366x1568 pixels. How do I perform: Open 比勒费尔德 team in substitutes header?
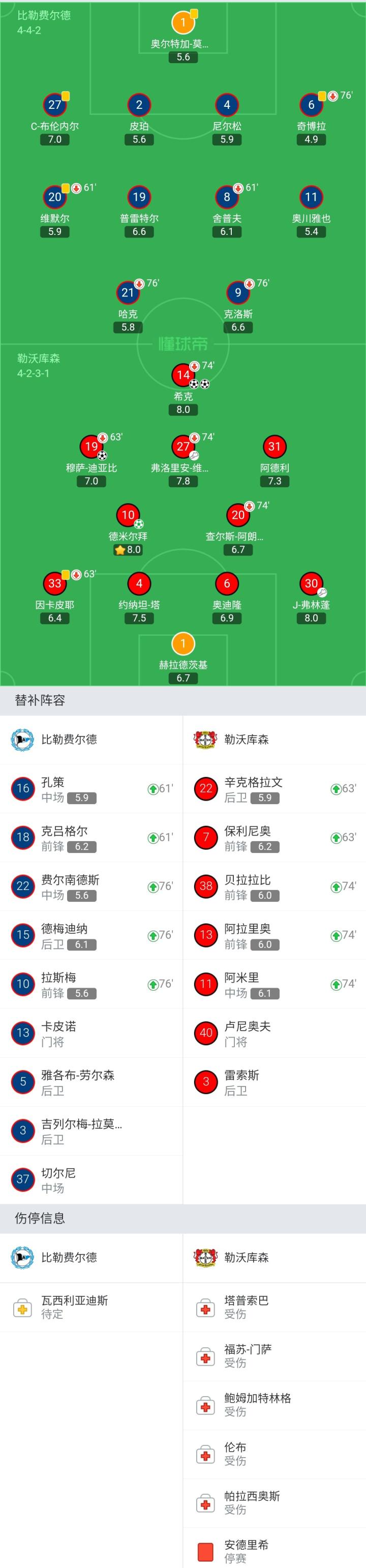coord(68,739)
